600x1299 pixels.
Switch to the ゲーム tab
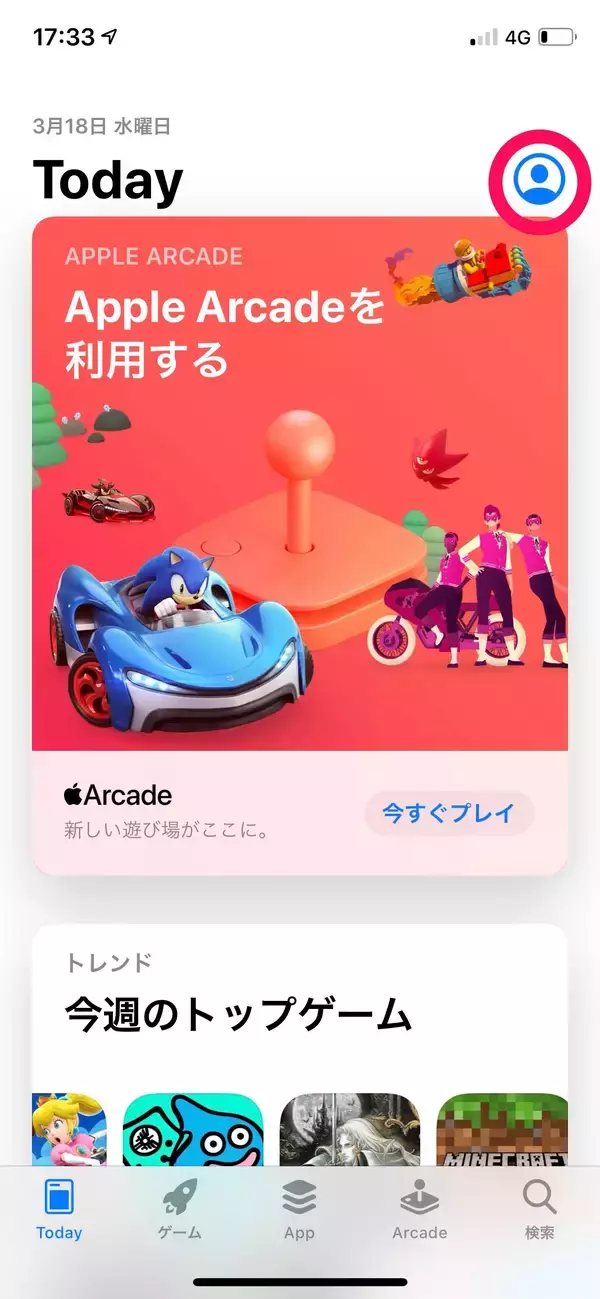tap(180, 1210)
